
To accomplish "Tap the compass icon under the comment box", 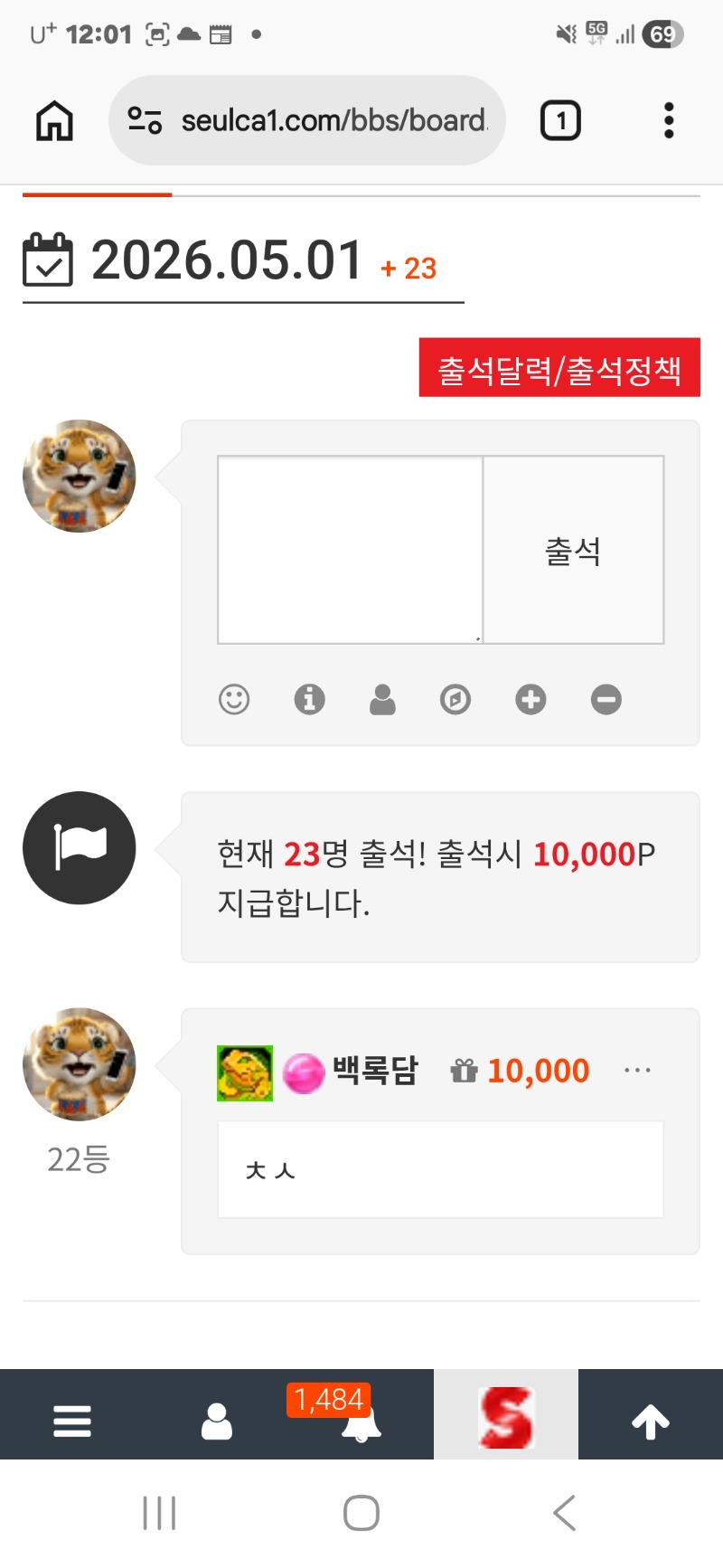I will pos(455,699).
